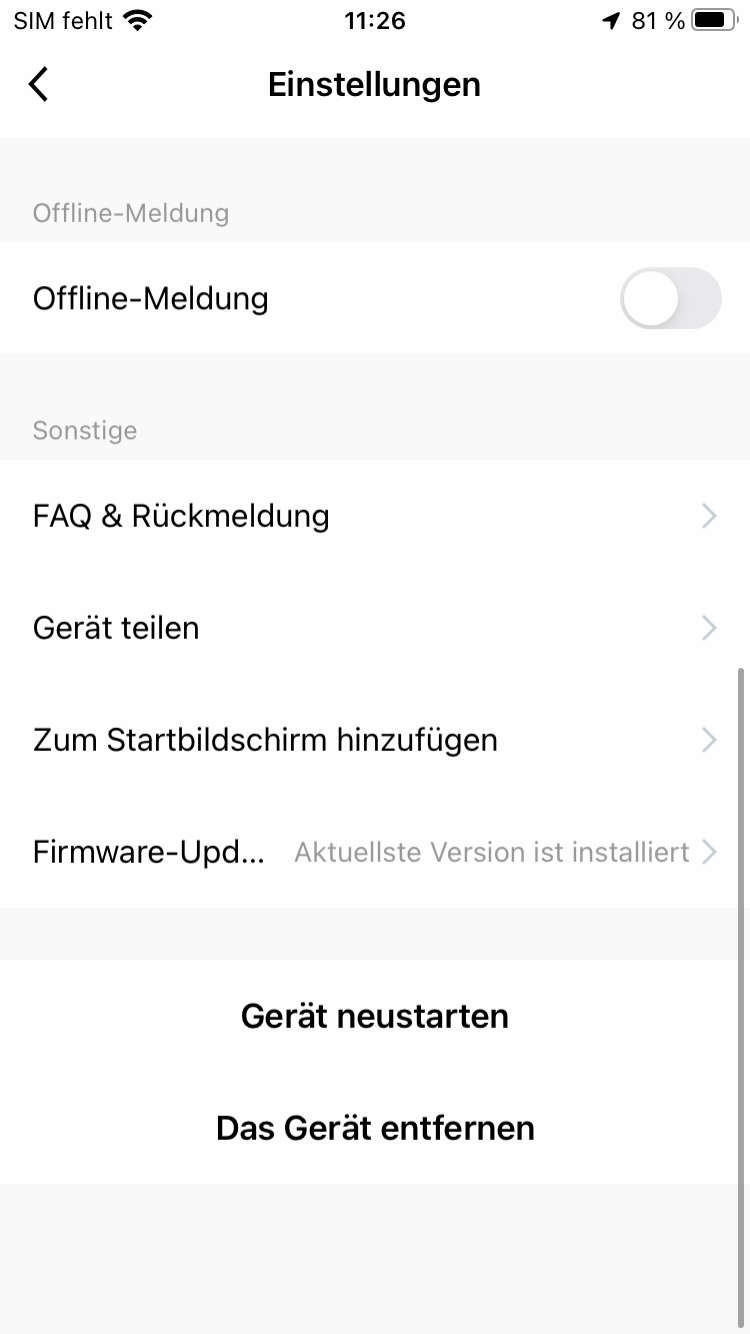
Task: Tap Das Gerät entfernen
Action: pyautogui.click(x=375, y=1128)
